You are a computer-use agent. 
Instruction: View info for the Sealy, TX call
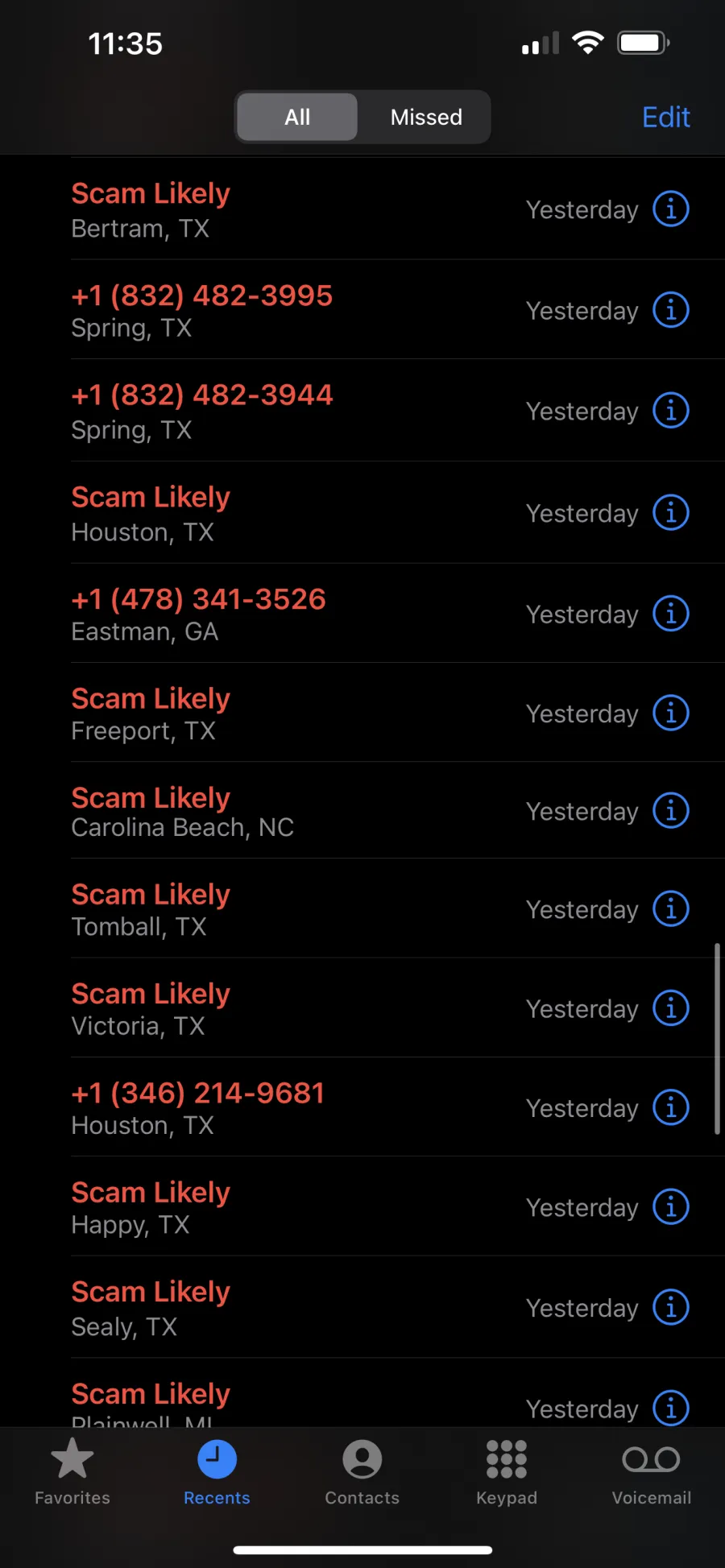(x=670, y=1308)
